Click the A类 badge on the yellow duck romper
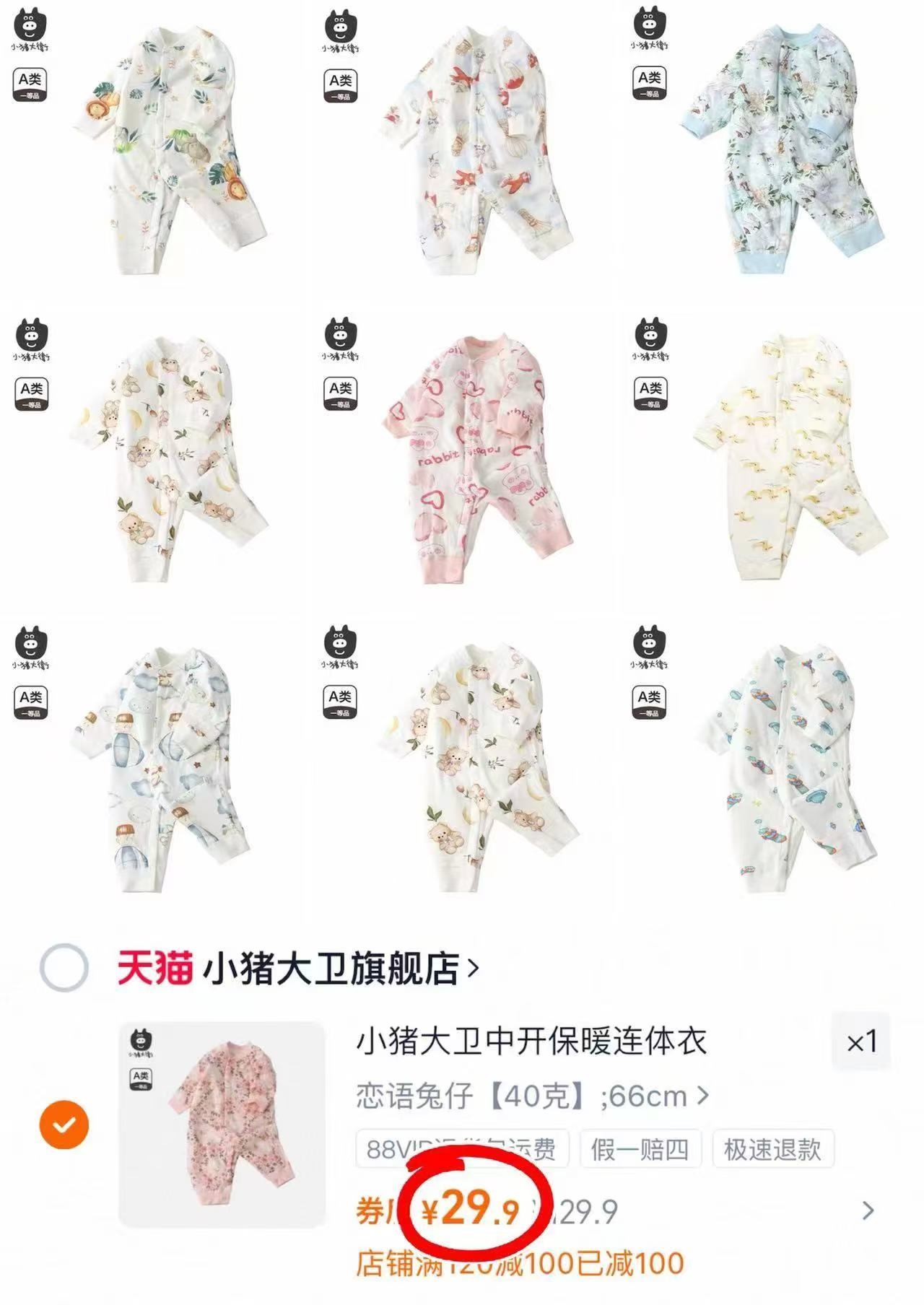Viewport: 924px width, 1305px height. [x=650, y=393]
